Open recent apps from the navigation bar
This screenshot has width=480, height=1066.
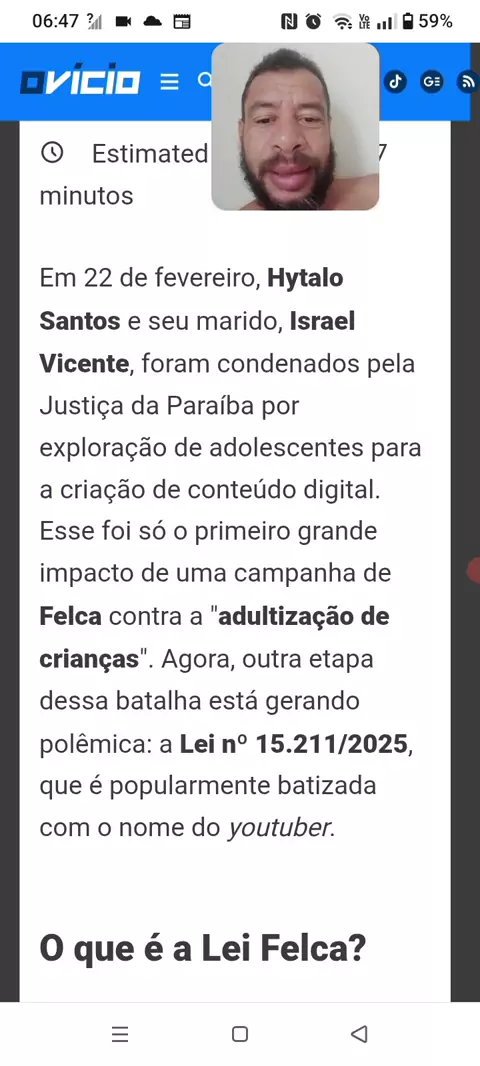(120, 1034)
